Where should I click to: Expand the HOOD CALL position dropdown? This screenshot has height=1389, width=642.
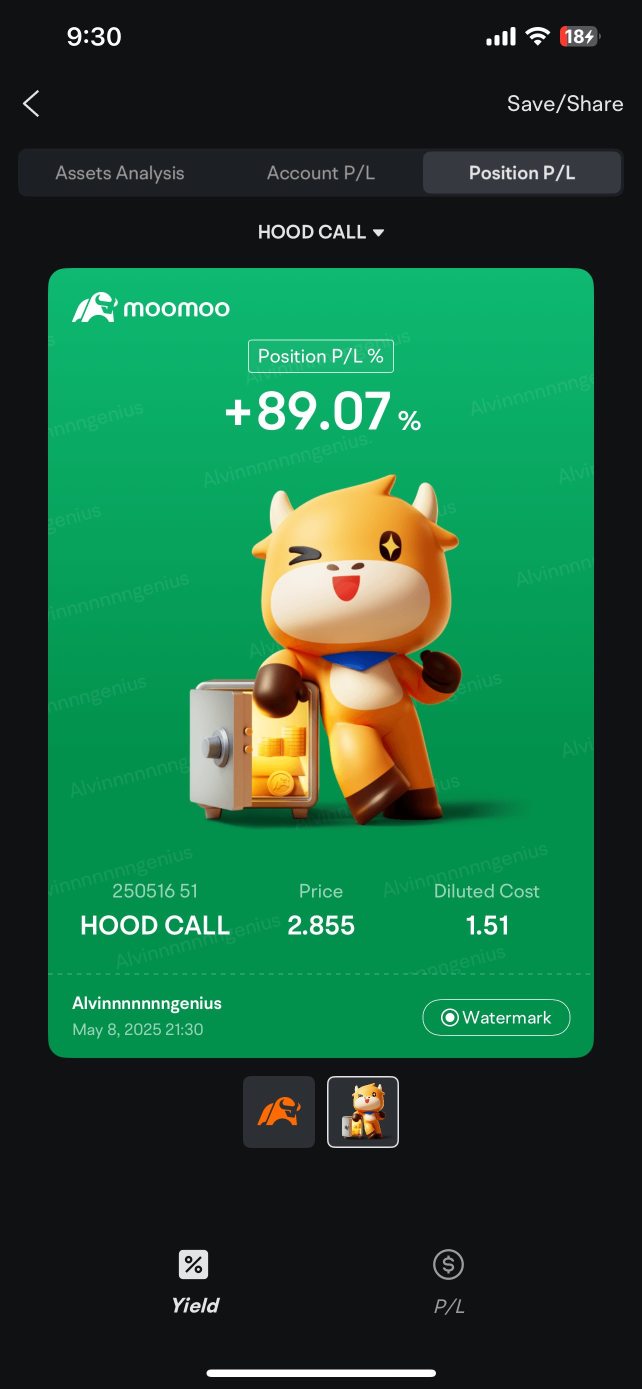pos(321,232)
